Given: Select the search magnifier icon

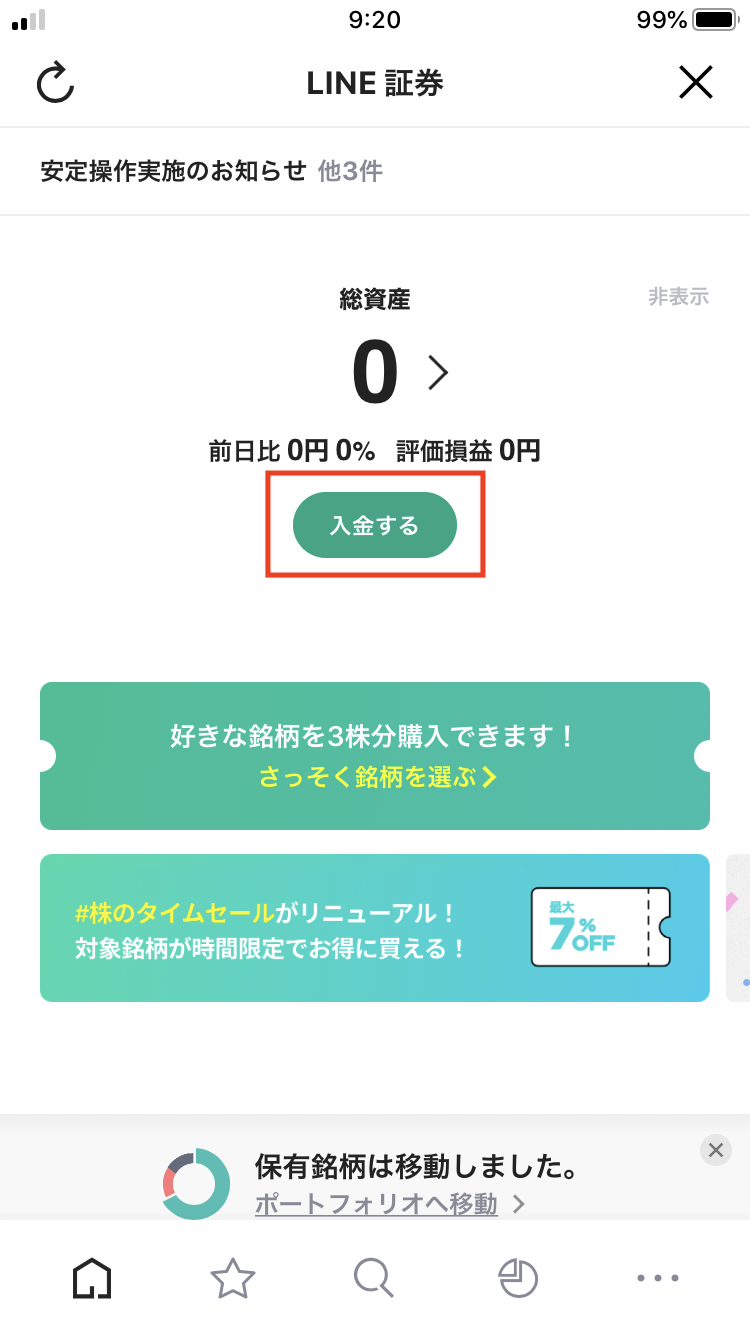Looking at the screenshot, I should 373,1277.
